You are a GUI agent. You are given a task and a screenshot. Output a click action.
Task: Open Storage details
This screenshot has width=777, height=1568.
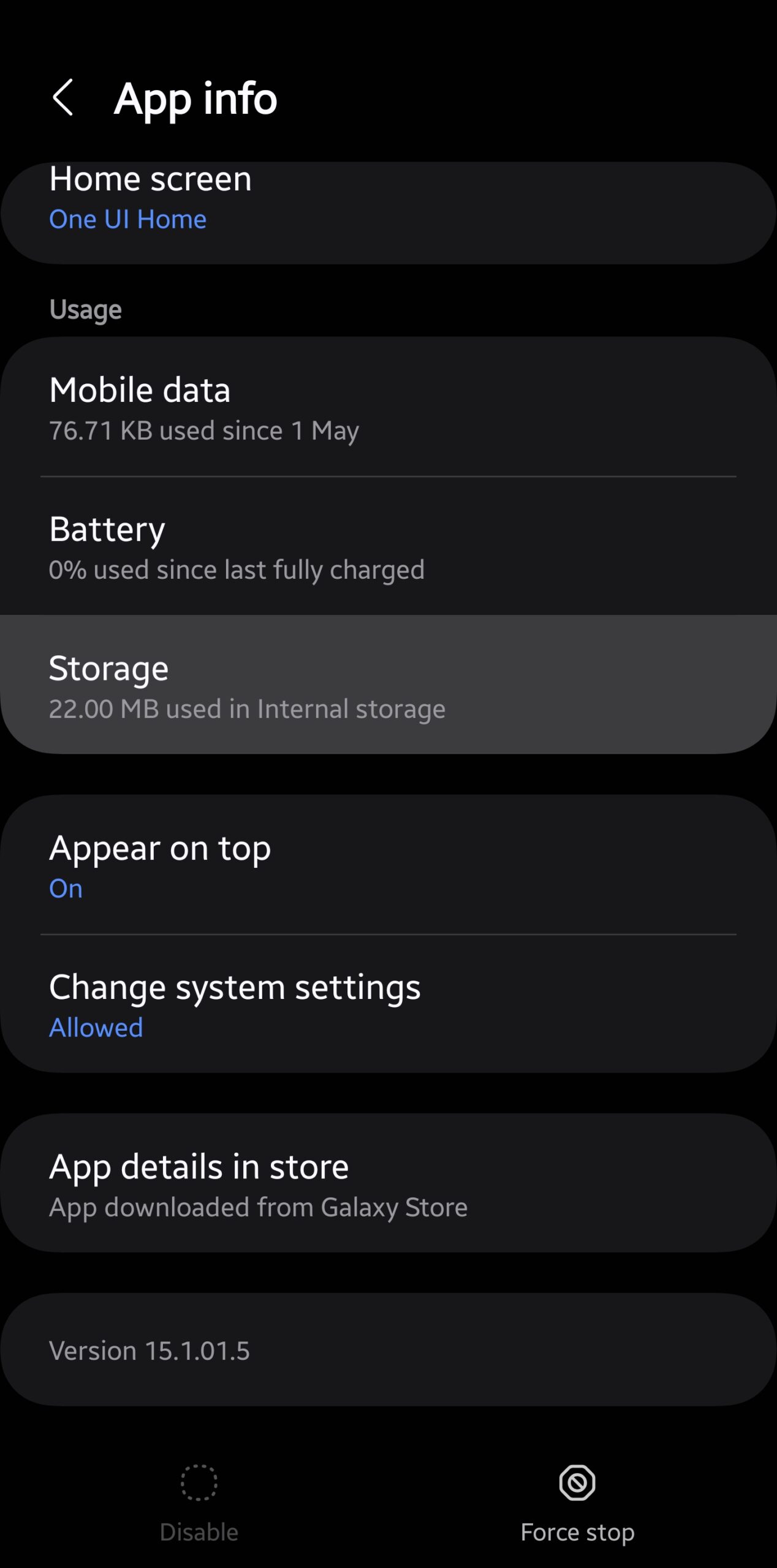[x=388, y=684]
